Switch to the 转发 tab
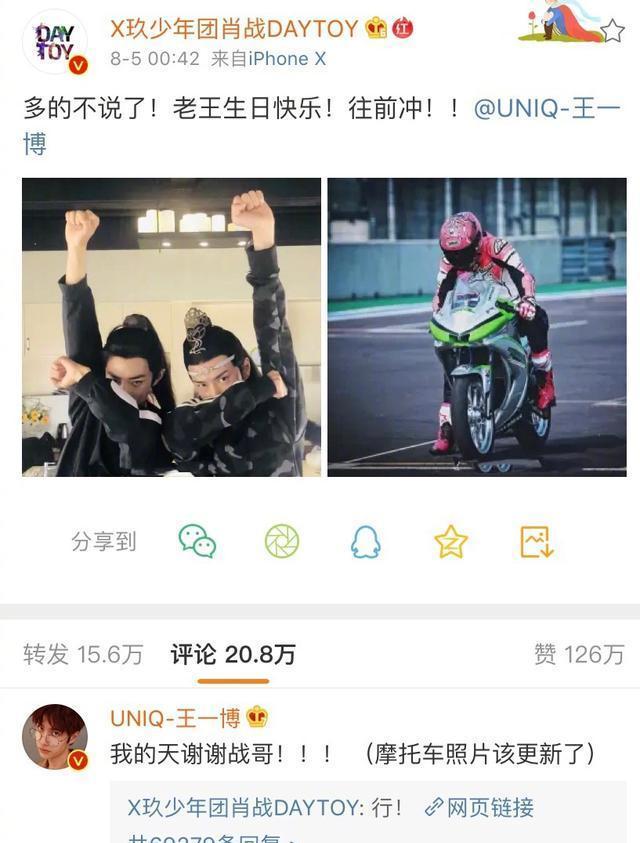 point(83,654)
